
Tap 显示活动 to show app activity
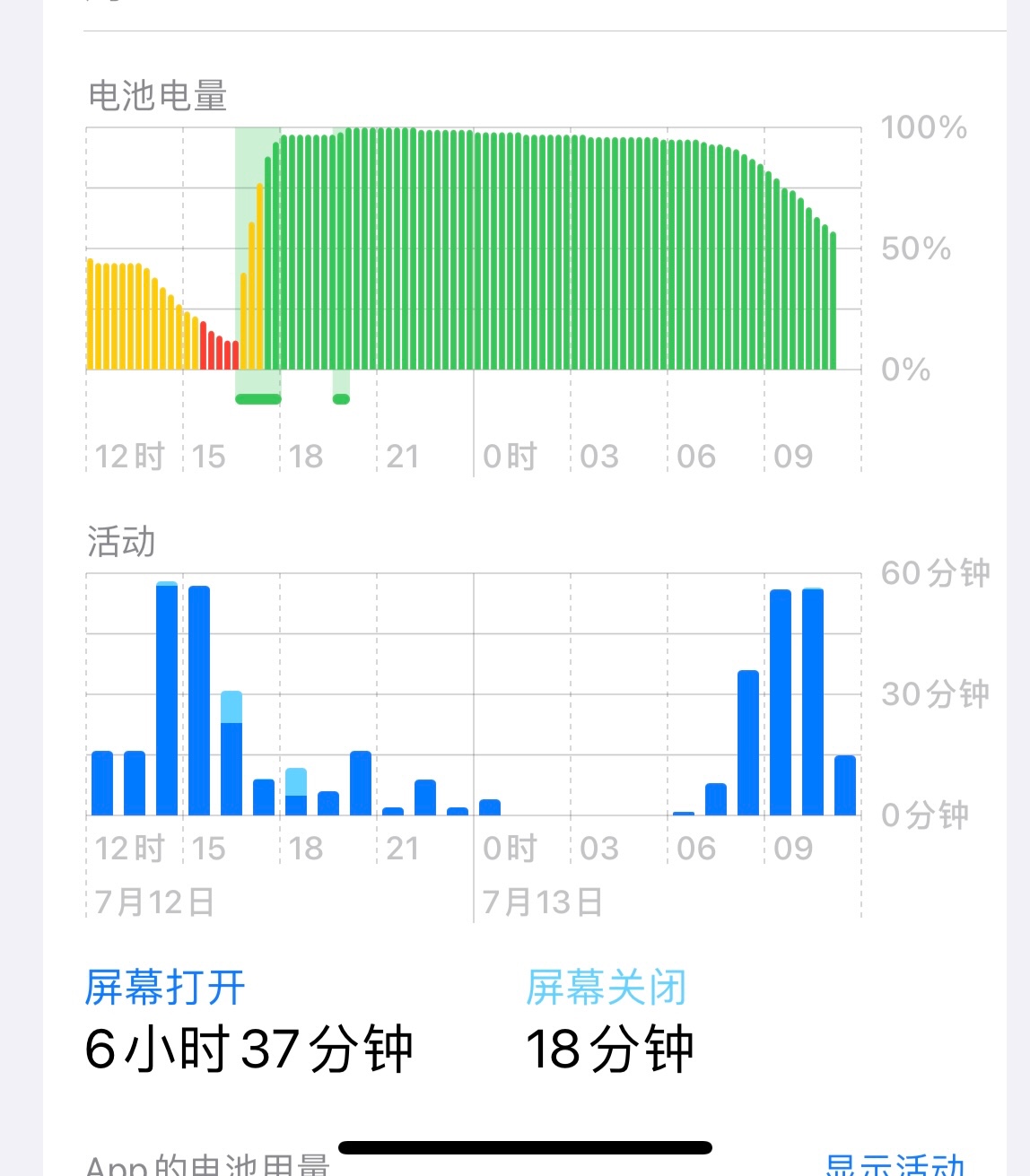894,1165
